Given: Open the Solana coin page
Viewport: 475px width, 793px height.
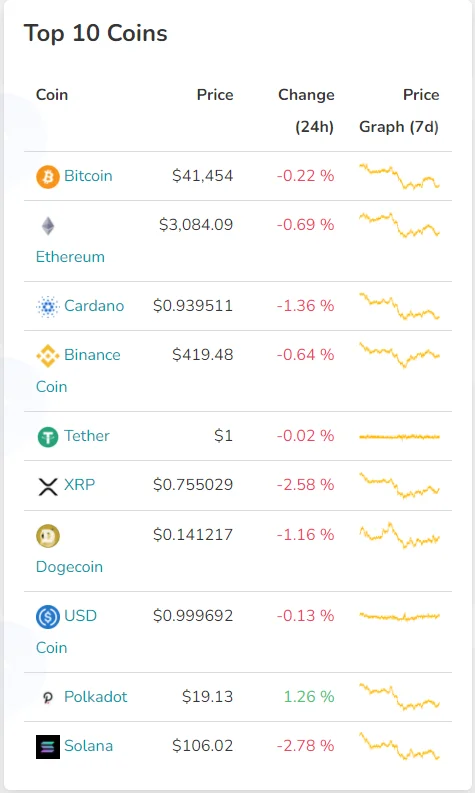Looking at the screenshot, I should pyautogui.click(x=89, y=746).
